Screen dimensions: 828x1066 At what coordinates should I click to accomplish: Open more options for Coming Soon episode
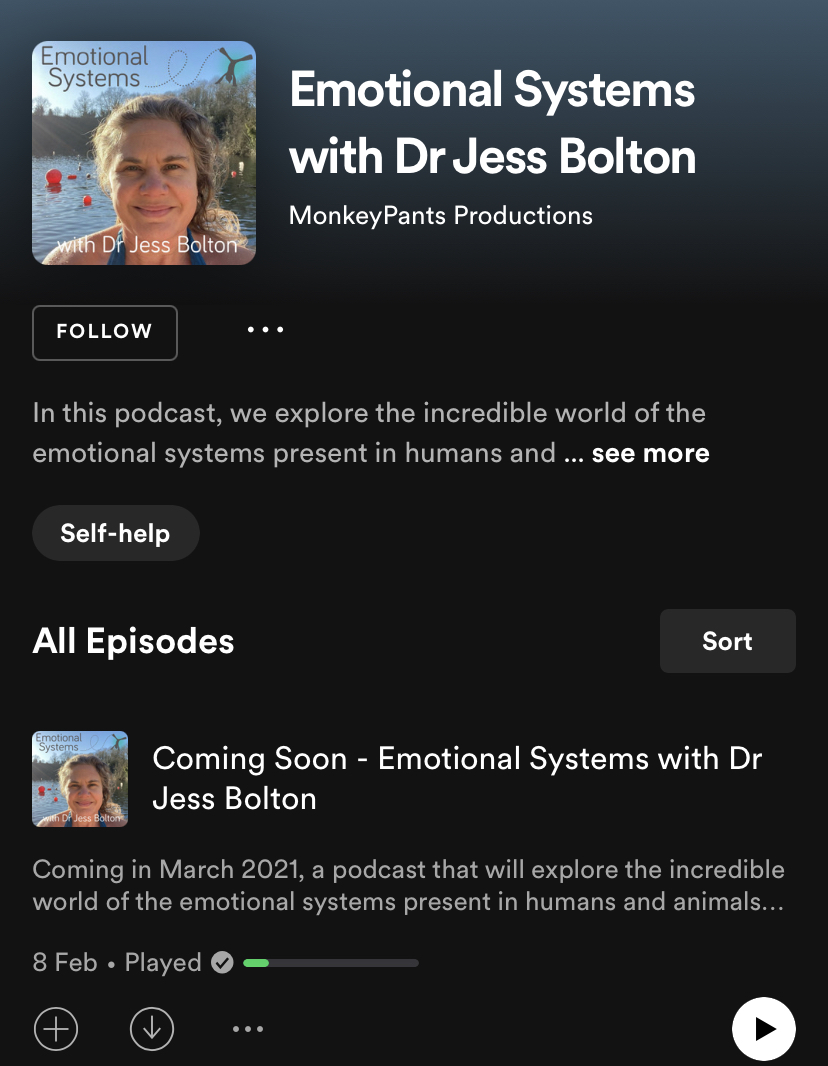coord(248,1028)
